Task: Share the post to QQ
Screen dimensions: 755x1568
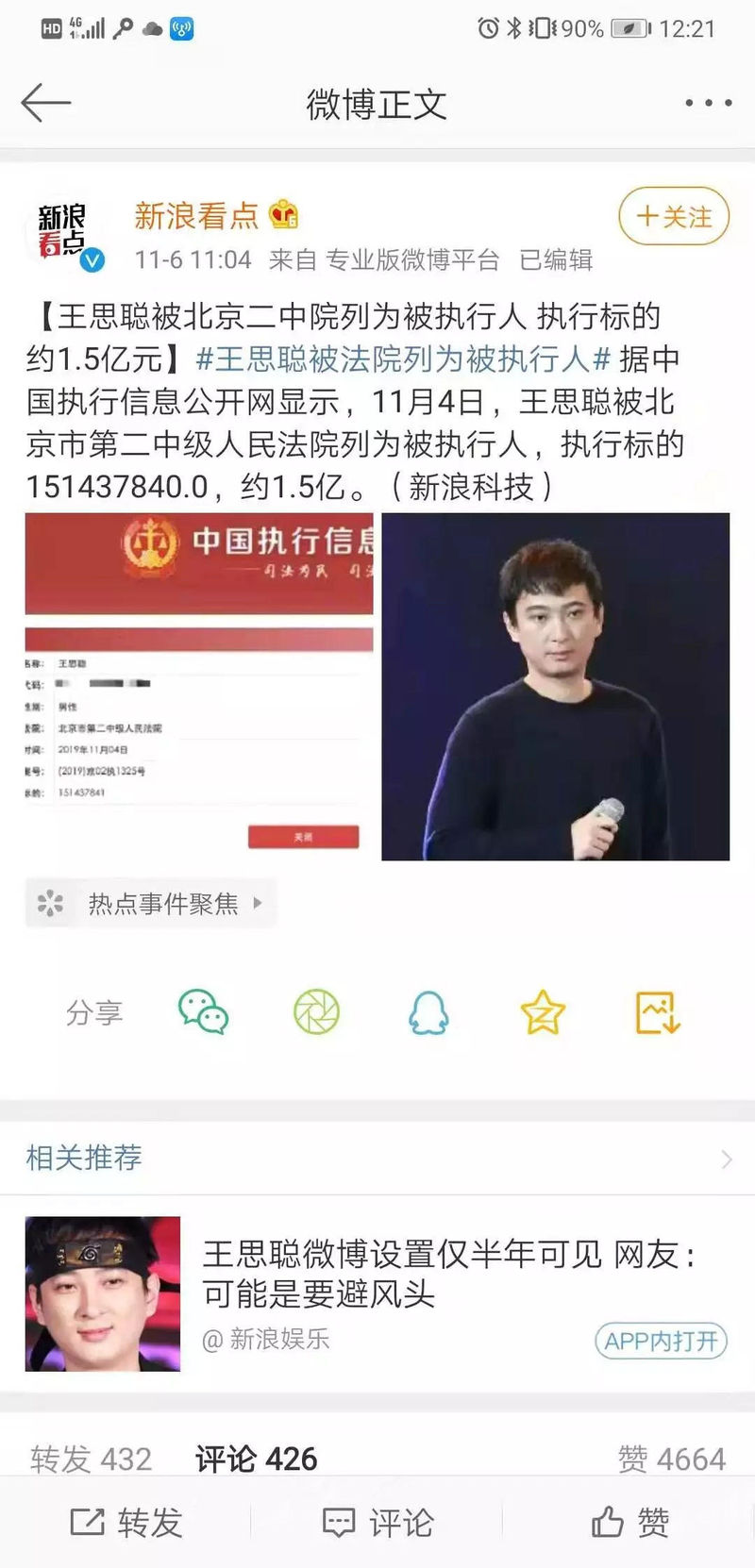Action: click(428, 1013)
